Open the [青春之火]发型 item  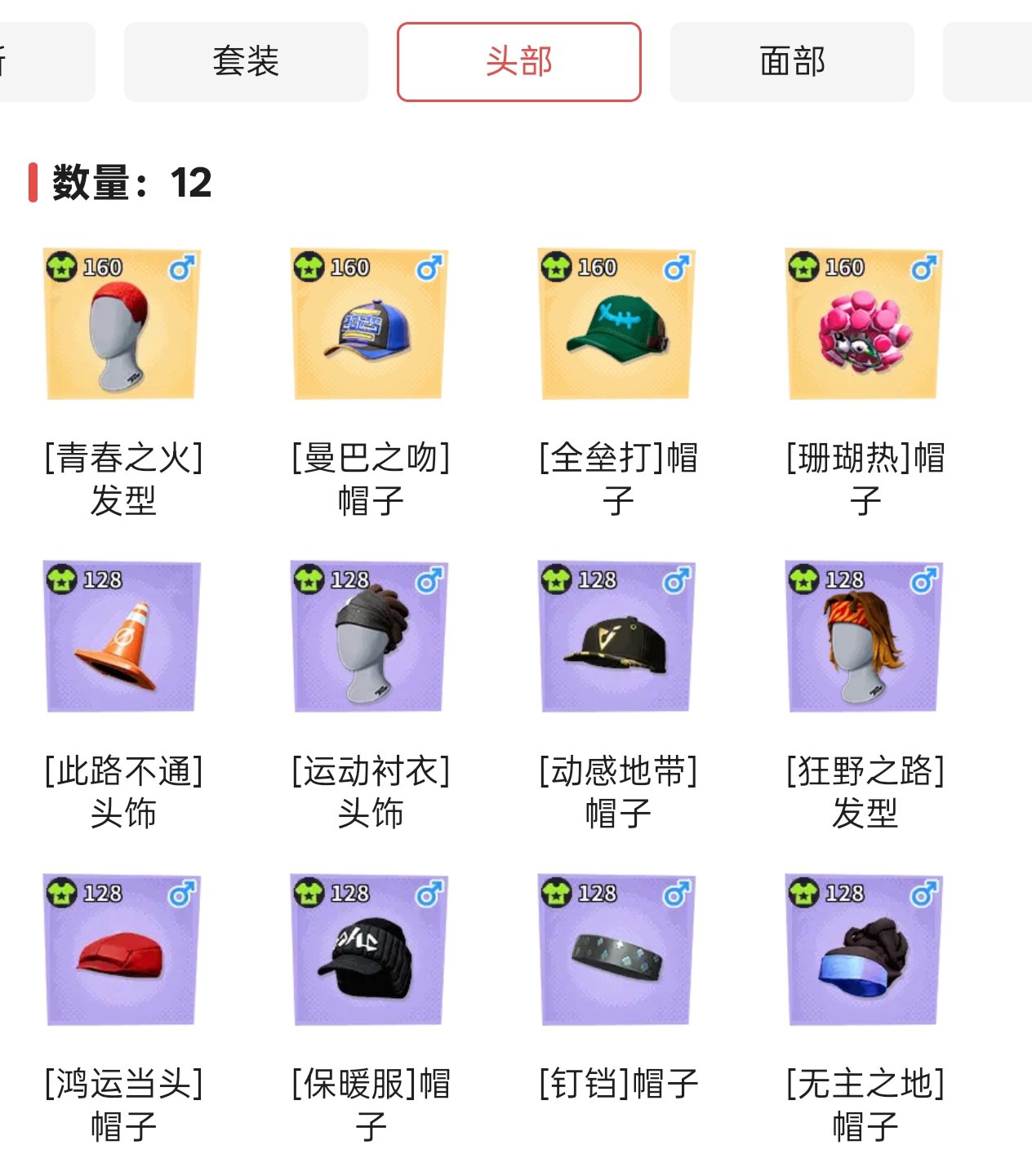click(x=122, y=325)
